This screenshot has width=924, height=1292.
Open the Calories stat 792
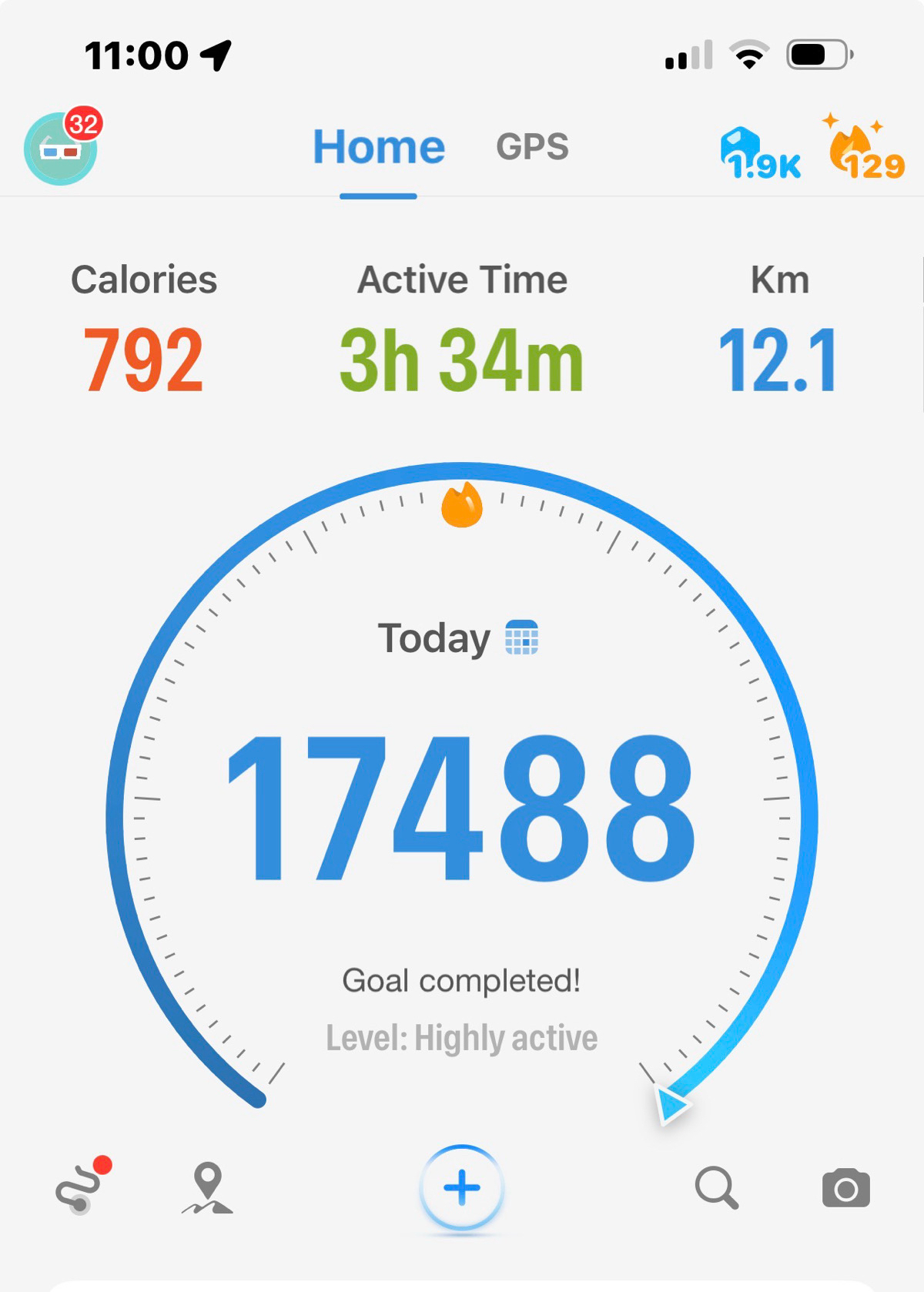point(144,328)
